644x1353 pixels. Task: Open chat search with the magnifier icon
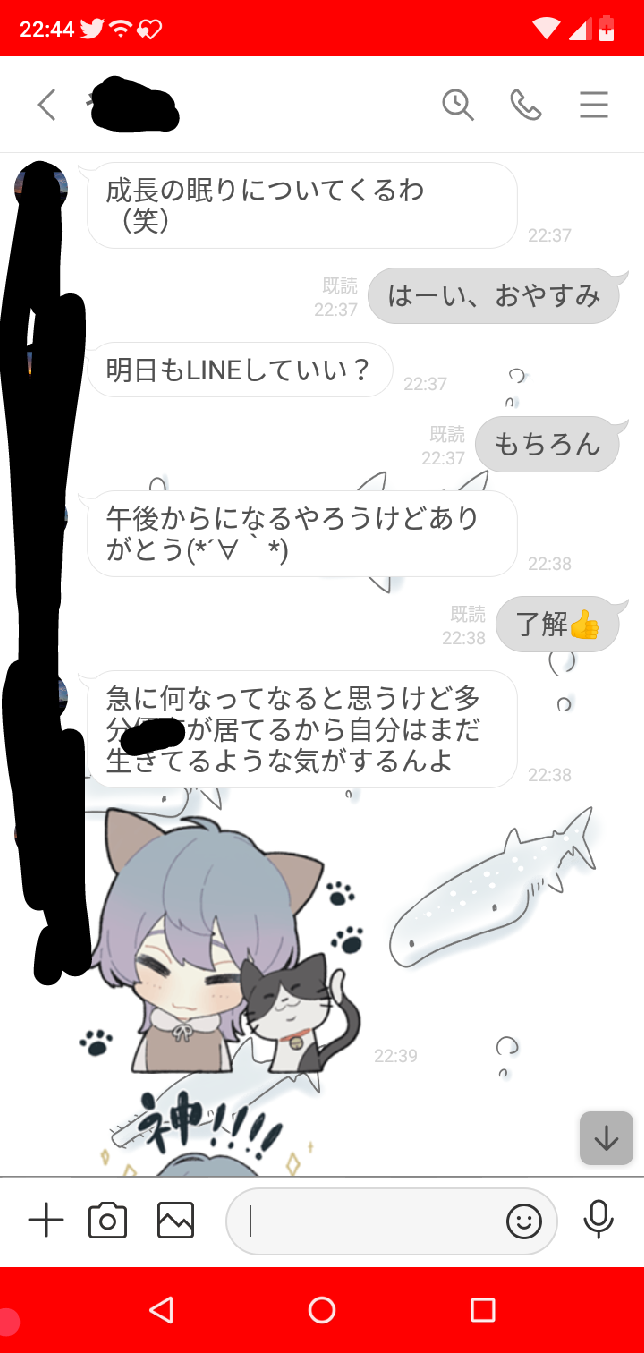(x=458, y=104)
